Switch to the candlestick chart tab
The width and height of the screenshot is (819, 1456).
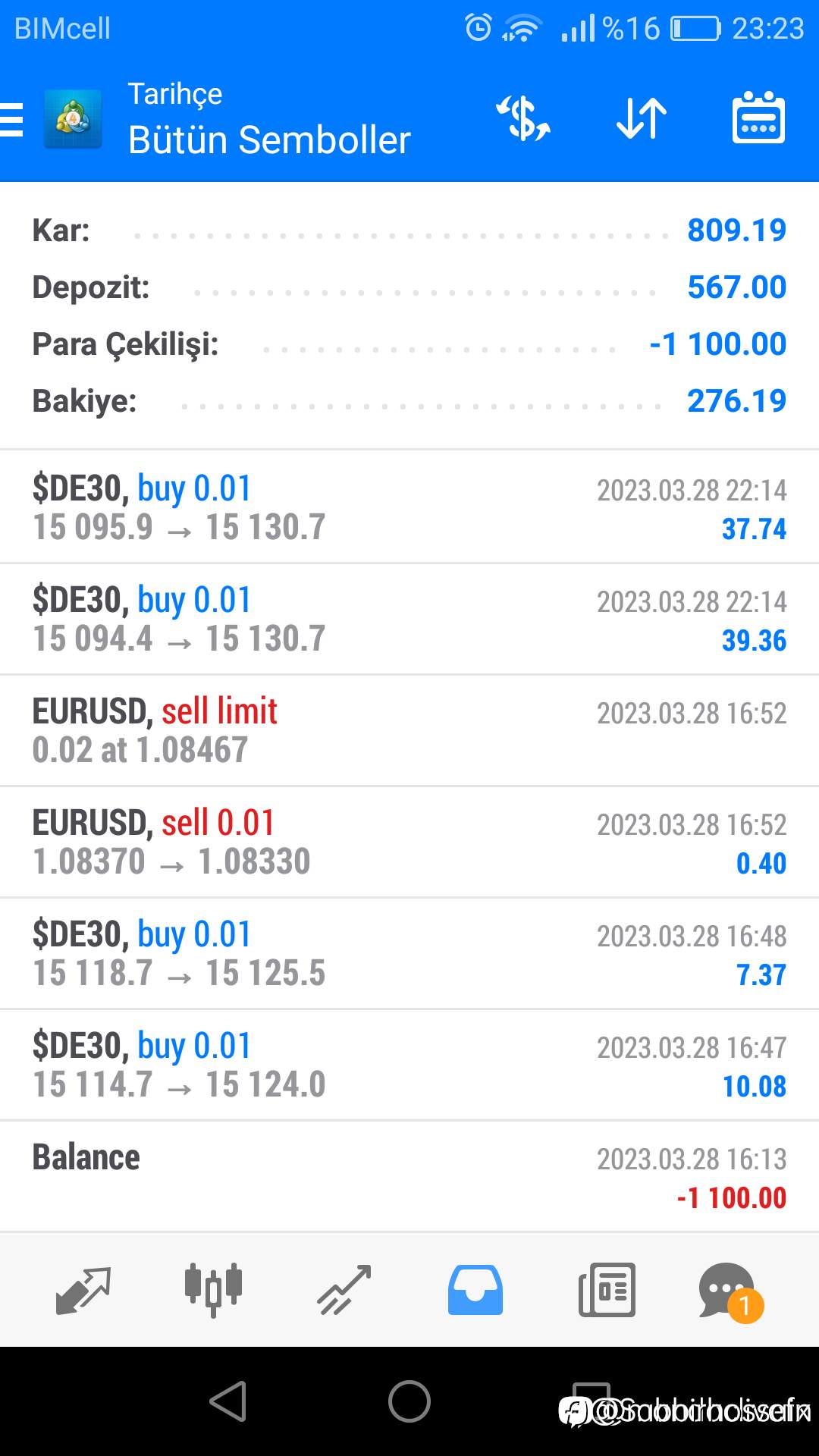213,1290
